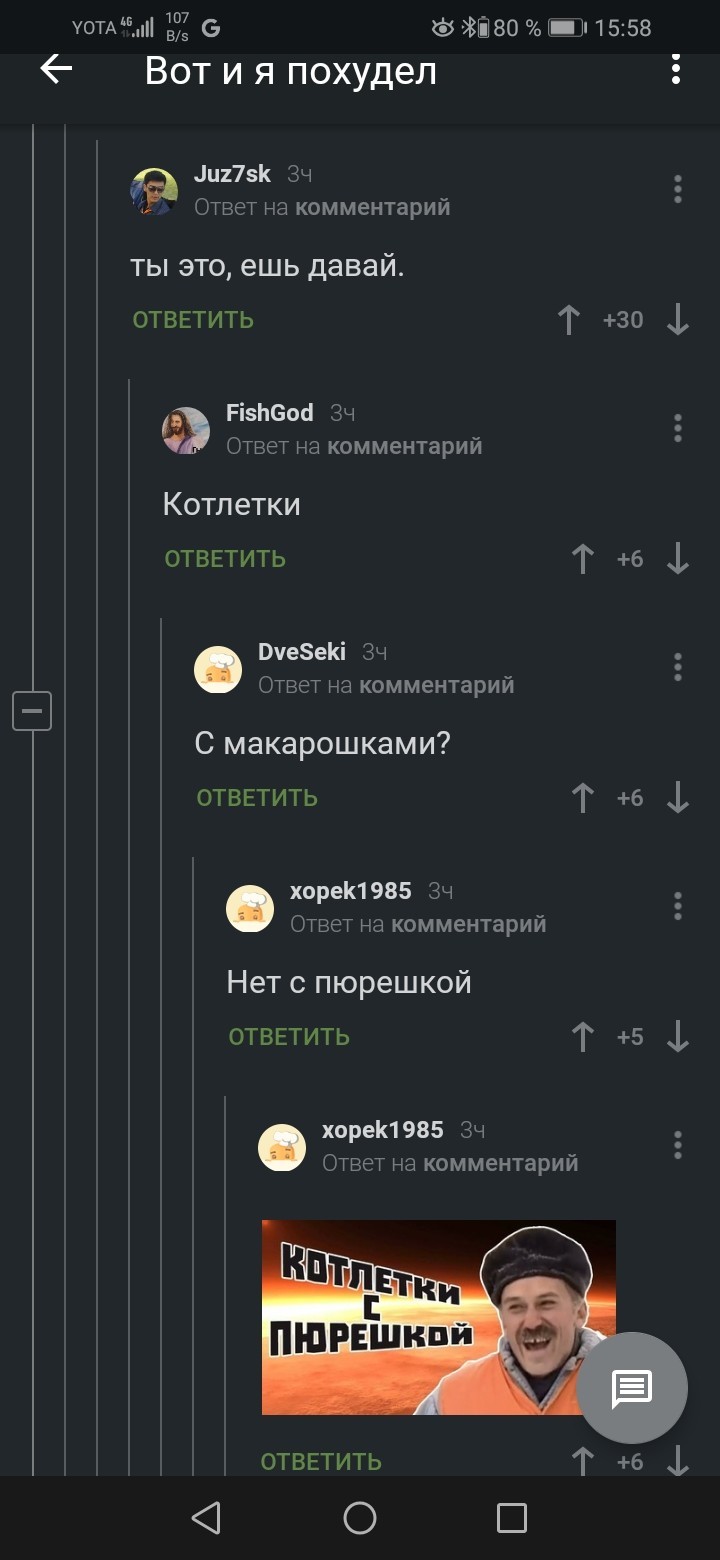Open FishGod's profile avatar
This screenshot has width=720, height=1560.
pos(186,430)
